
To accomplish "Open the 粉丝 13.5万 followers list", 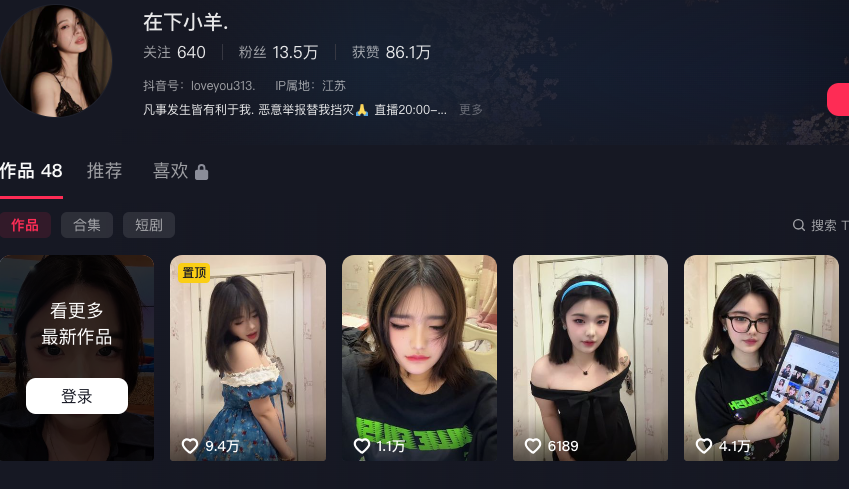I will [278, 53].
